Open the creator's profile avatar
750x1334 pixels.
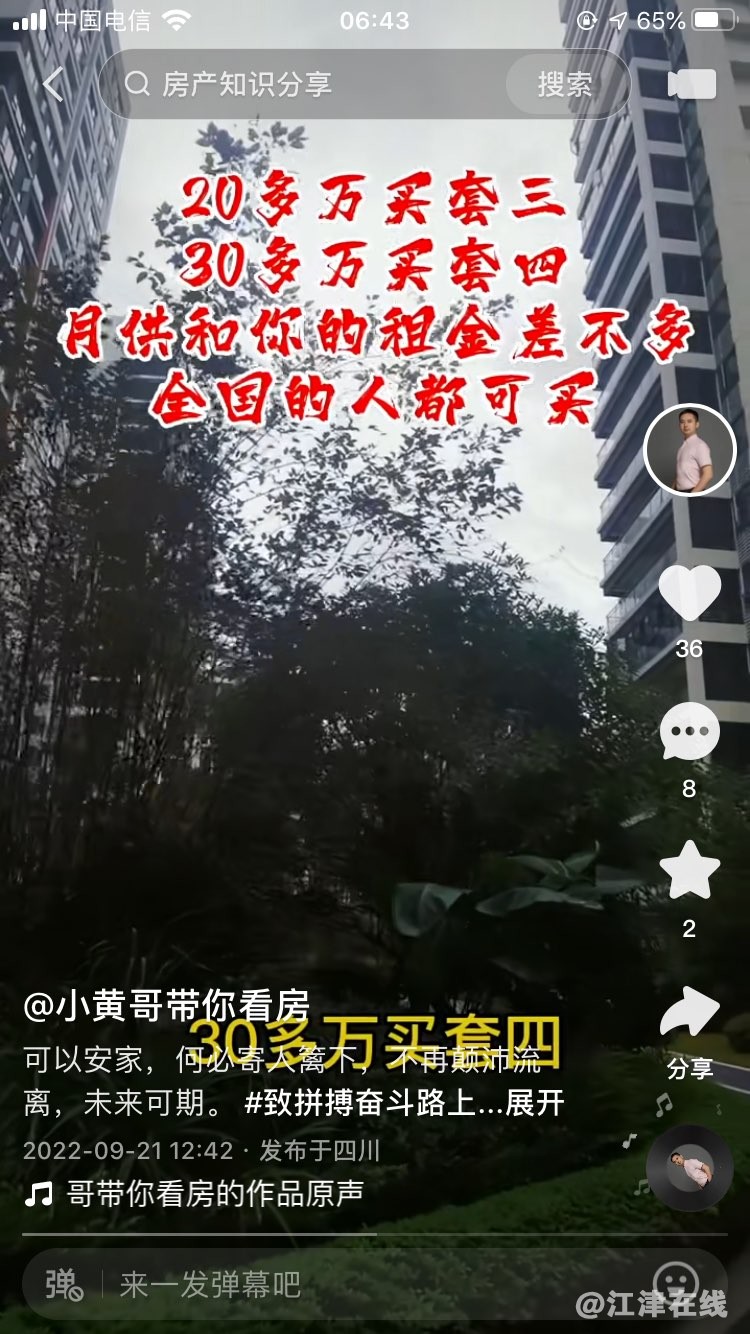690,450
